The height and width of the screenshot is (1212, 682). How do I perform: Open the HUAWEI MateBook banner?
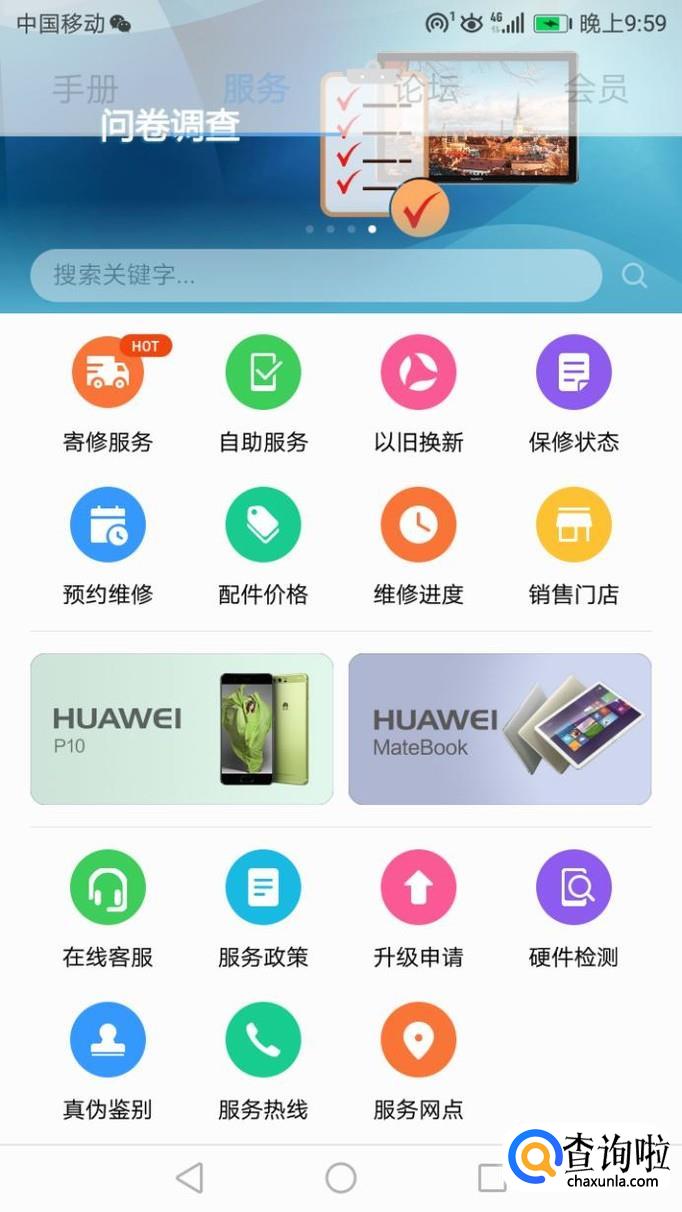click(500, 729)
